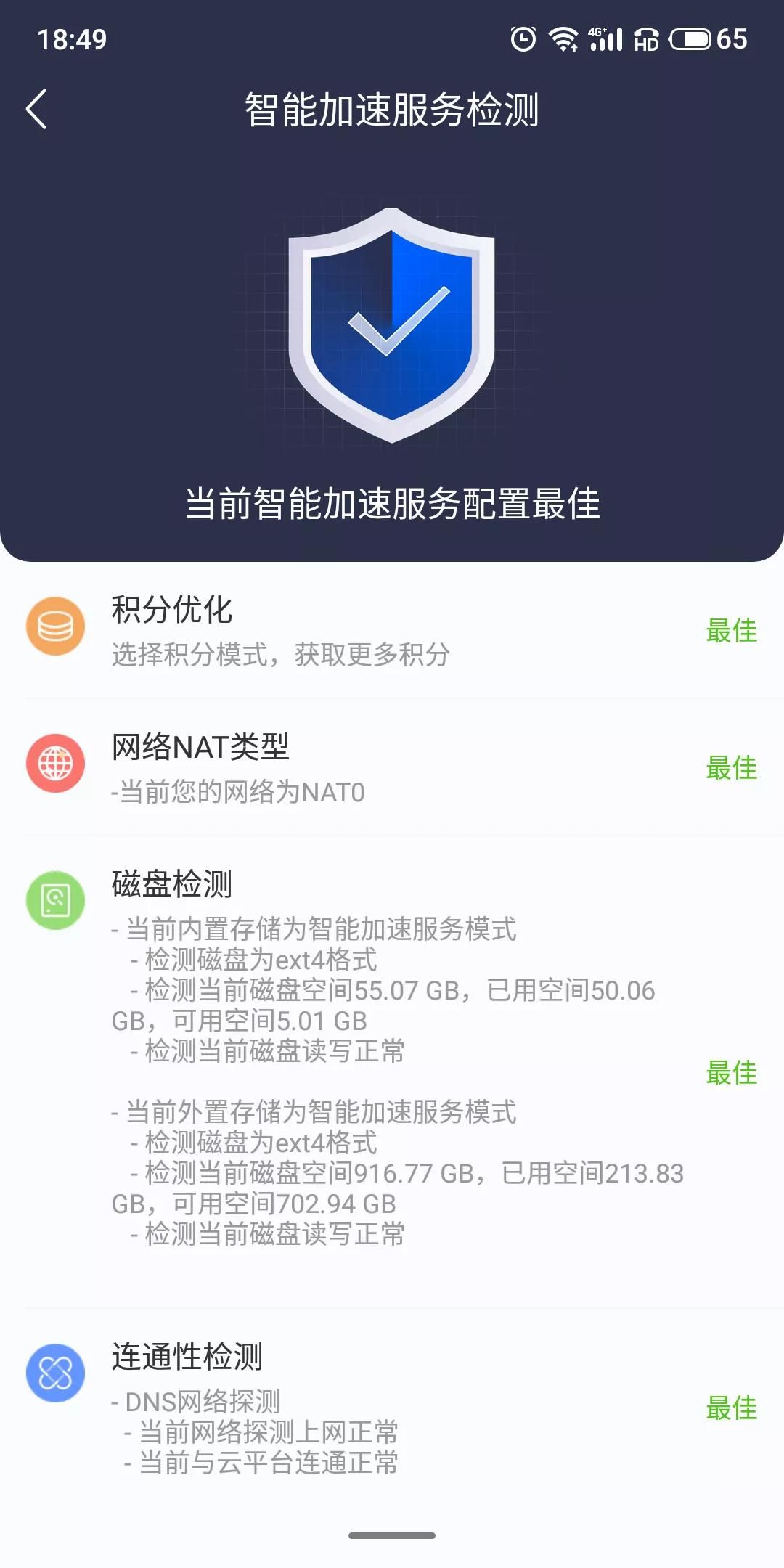784x1568 pixels.
Task: Go back using the top-left arrow
Action: click(x=36, y=110)
